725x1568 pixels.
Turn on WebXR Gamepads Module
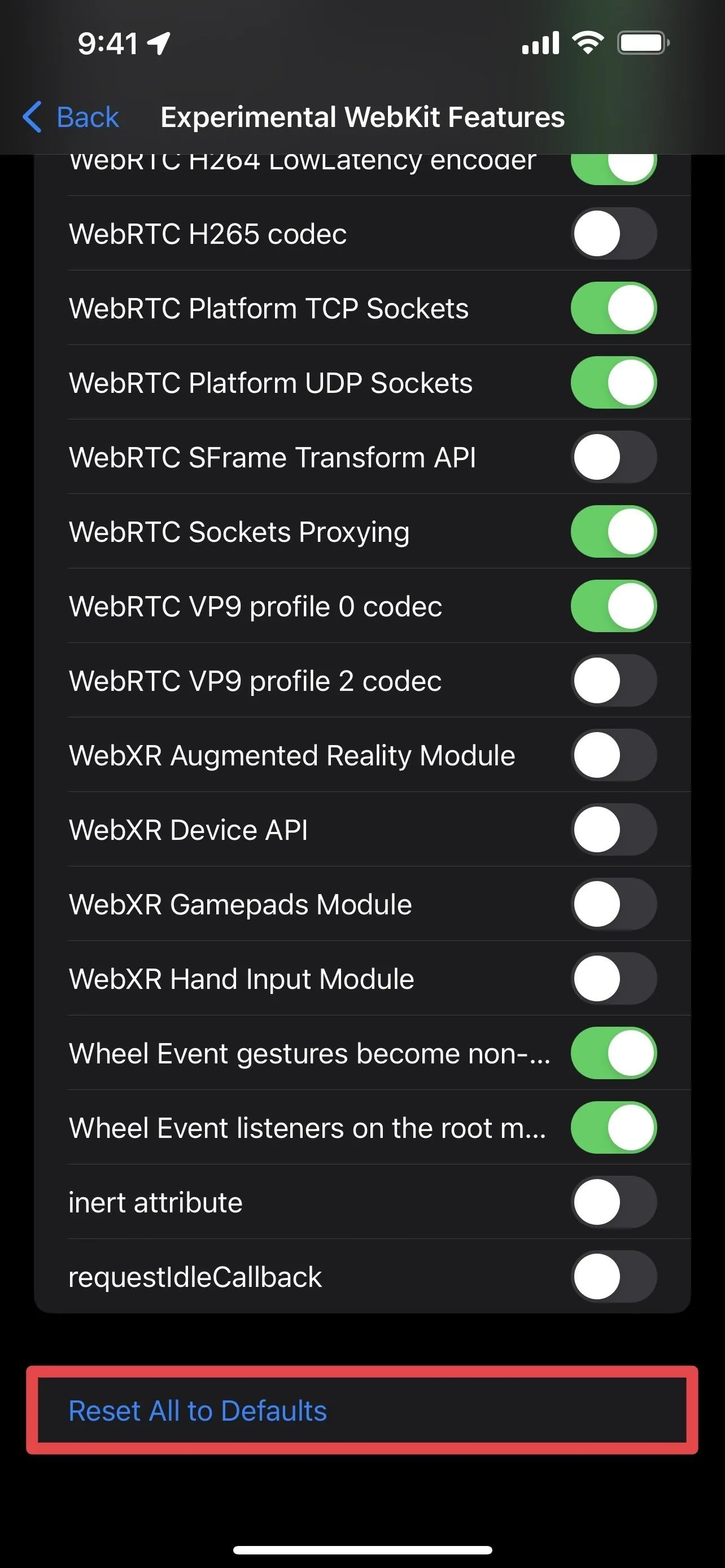pos(614,905)
